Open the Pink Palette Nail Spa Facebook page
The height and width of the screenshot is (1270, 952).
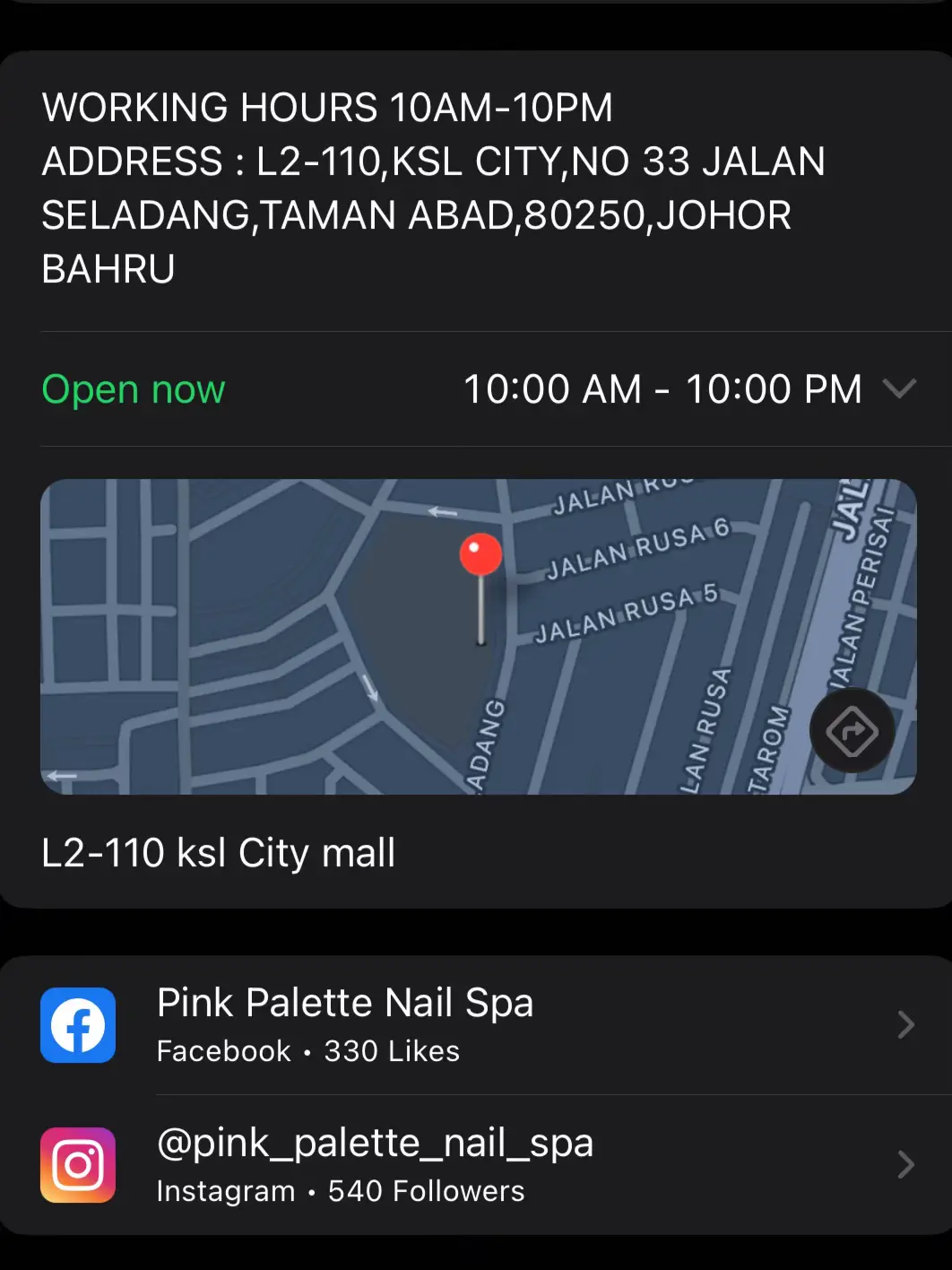pyautogui.click(x=345, y=1003)
